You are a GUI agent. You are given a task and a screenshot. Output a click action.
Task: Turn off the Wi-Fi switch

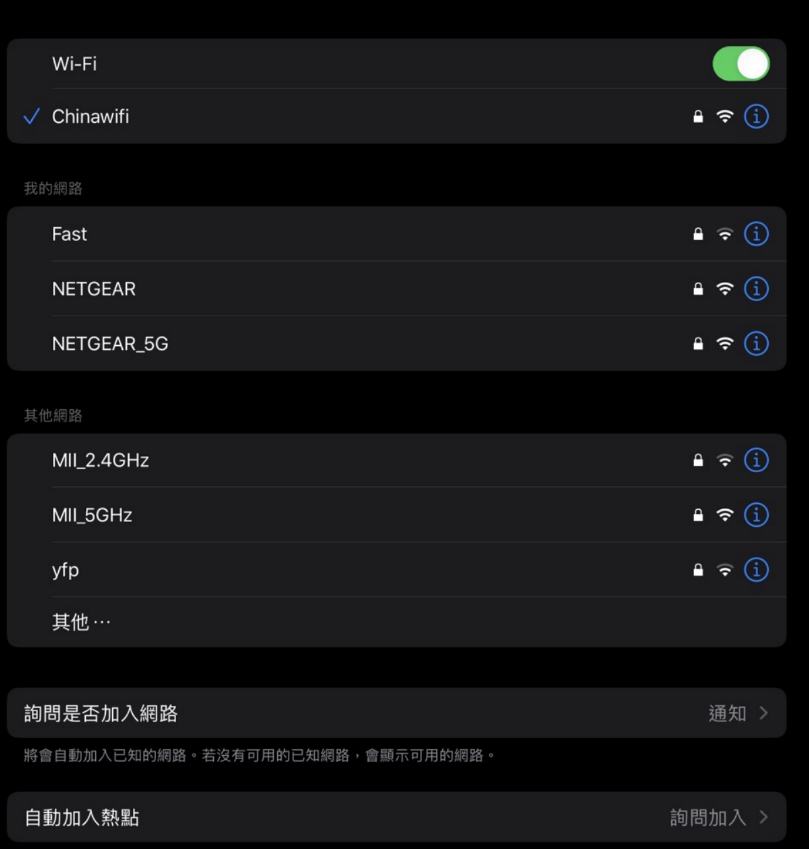[740, 64]
